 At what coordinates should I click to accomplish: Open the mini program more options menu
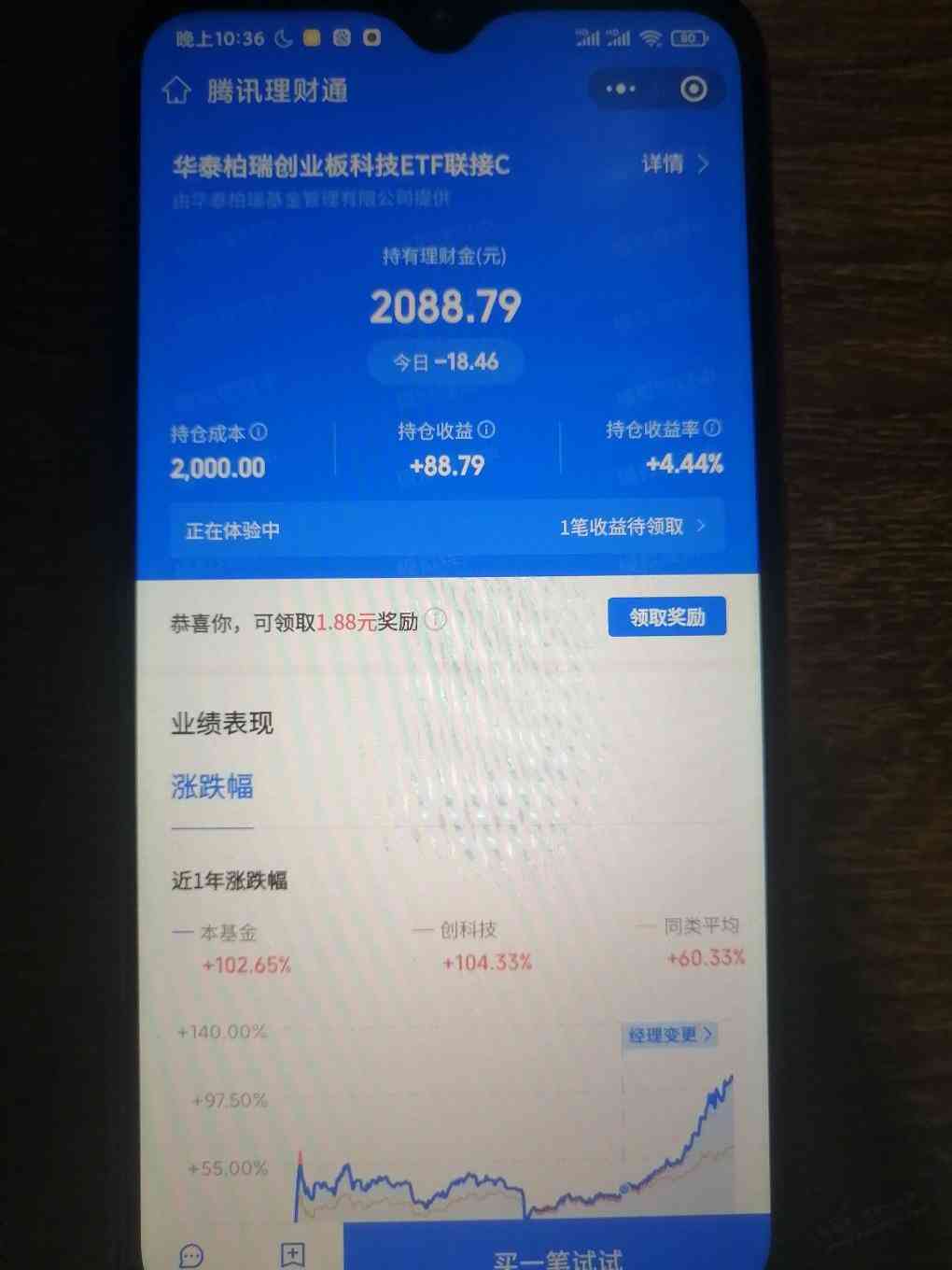[x=621, y=89]
